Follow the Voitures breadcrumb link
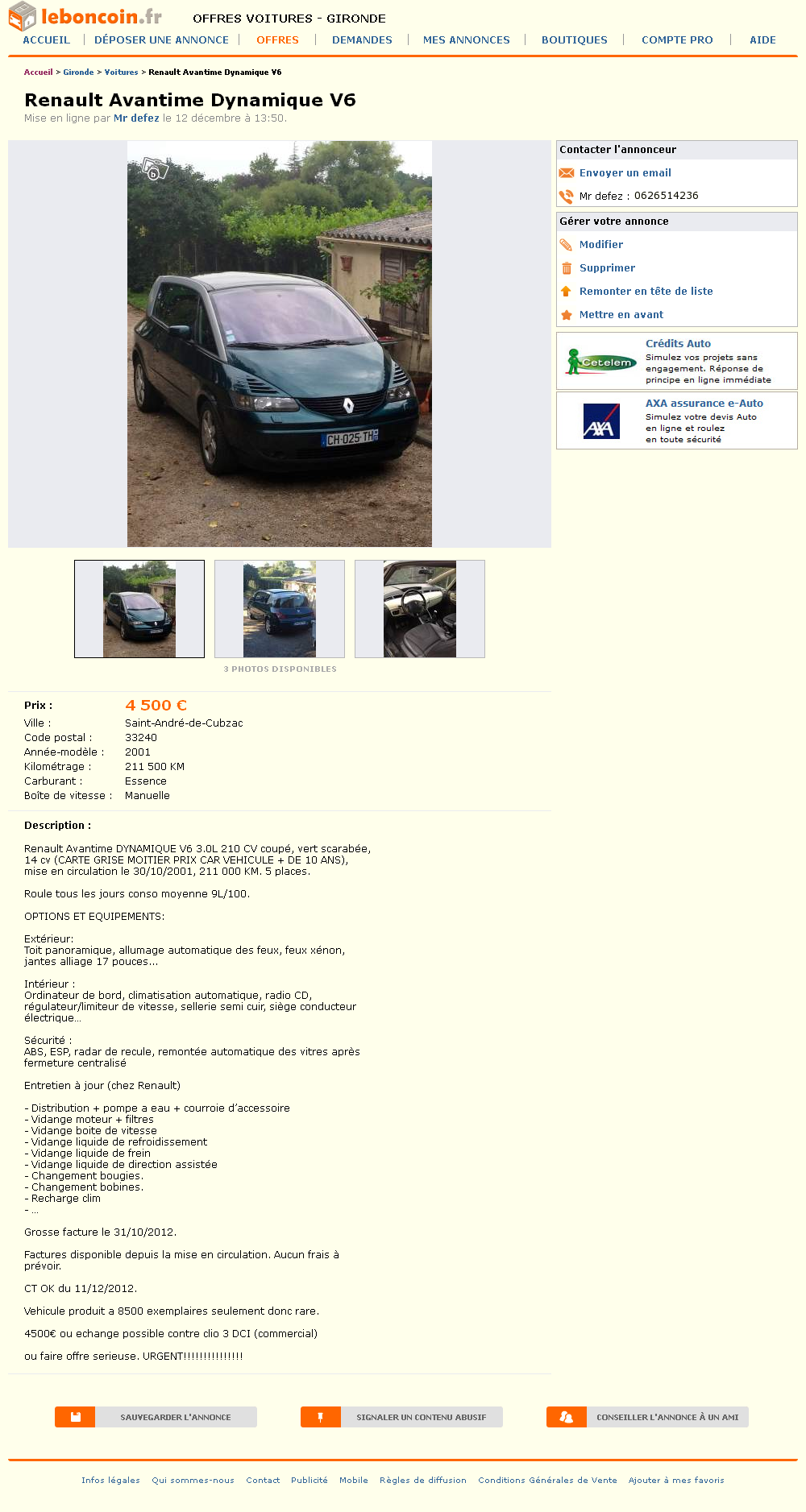The image size is (806, 1512). point(121,72)
